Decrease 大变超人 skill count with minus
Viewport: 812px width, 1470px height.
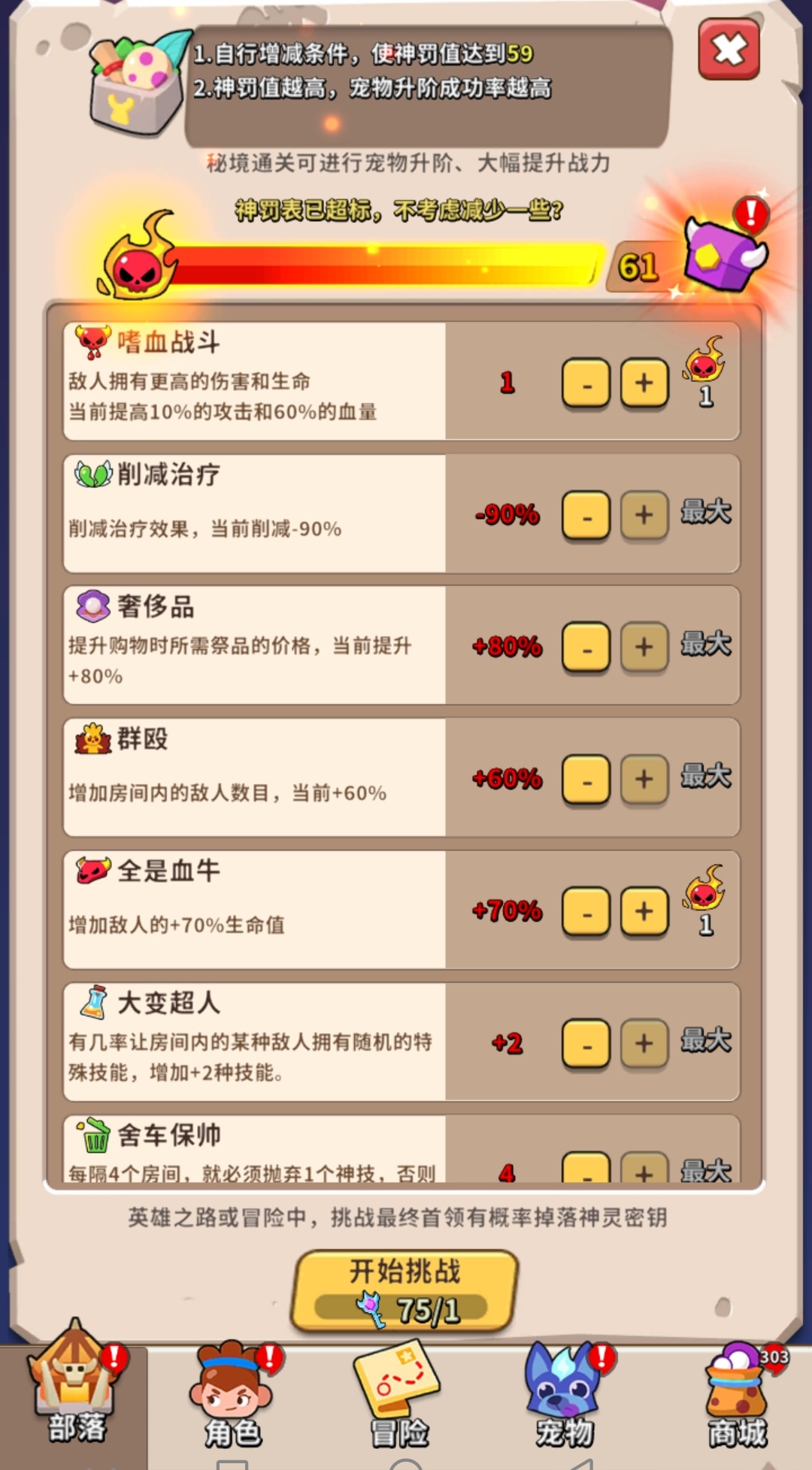586,1044
